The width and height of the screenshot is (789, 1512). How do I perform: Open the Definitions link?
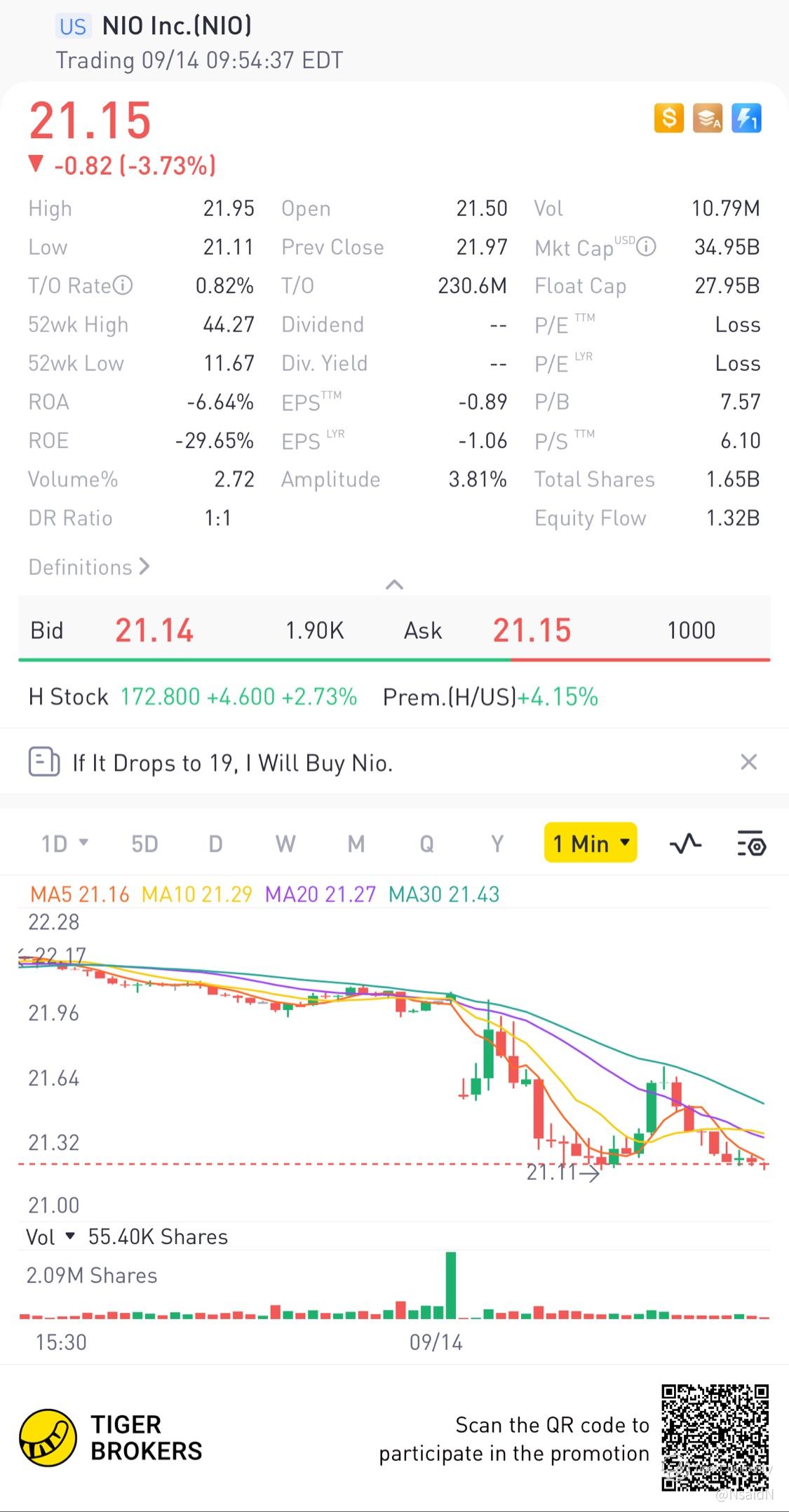(x=89, y=567)
